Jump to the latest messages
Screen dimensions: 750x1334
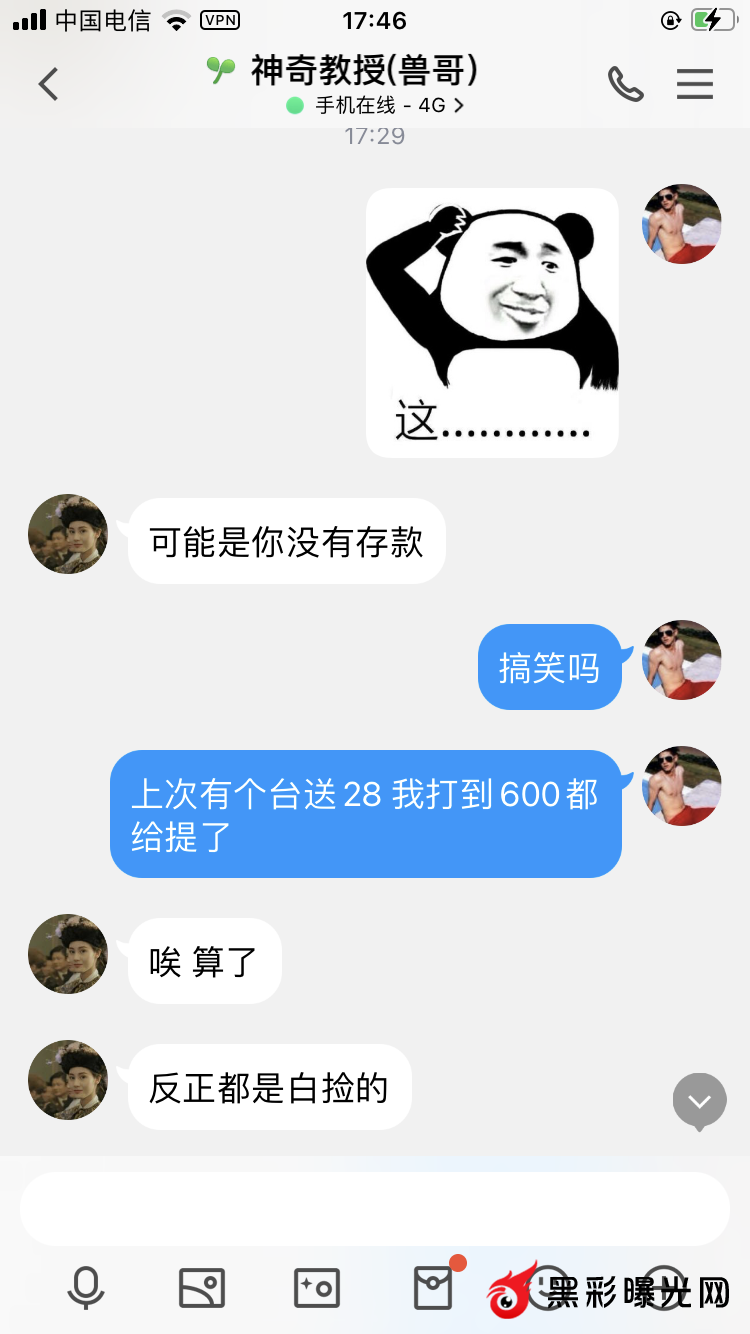click(699, 1101)
